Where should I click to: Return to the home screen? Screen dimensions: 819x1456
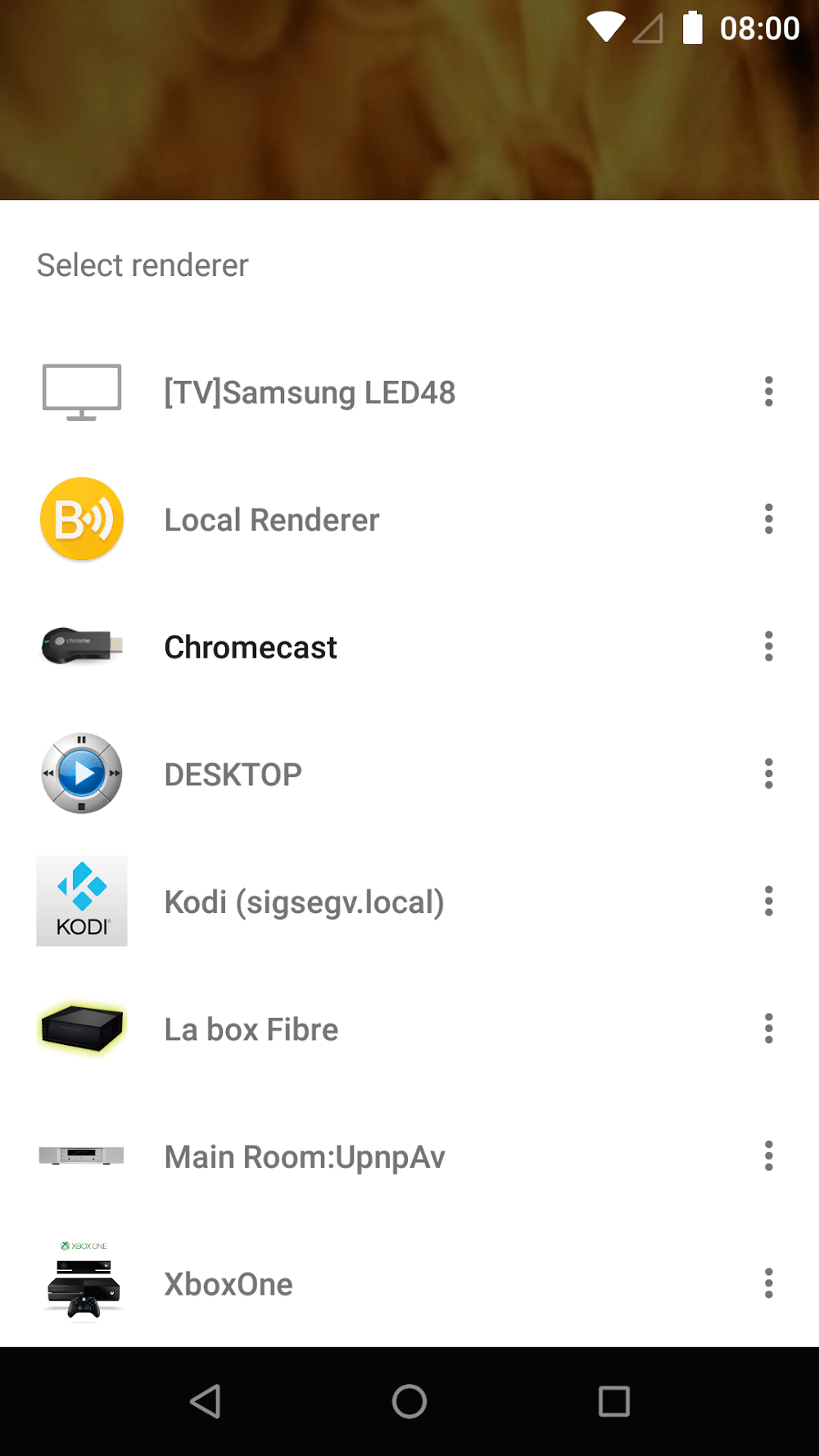click(x=409, y=1401)
